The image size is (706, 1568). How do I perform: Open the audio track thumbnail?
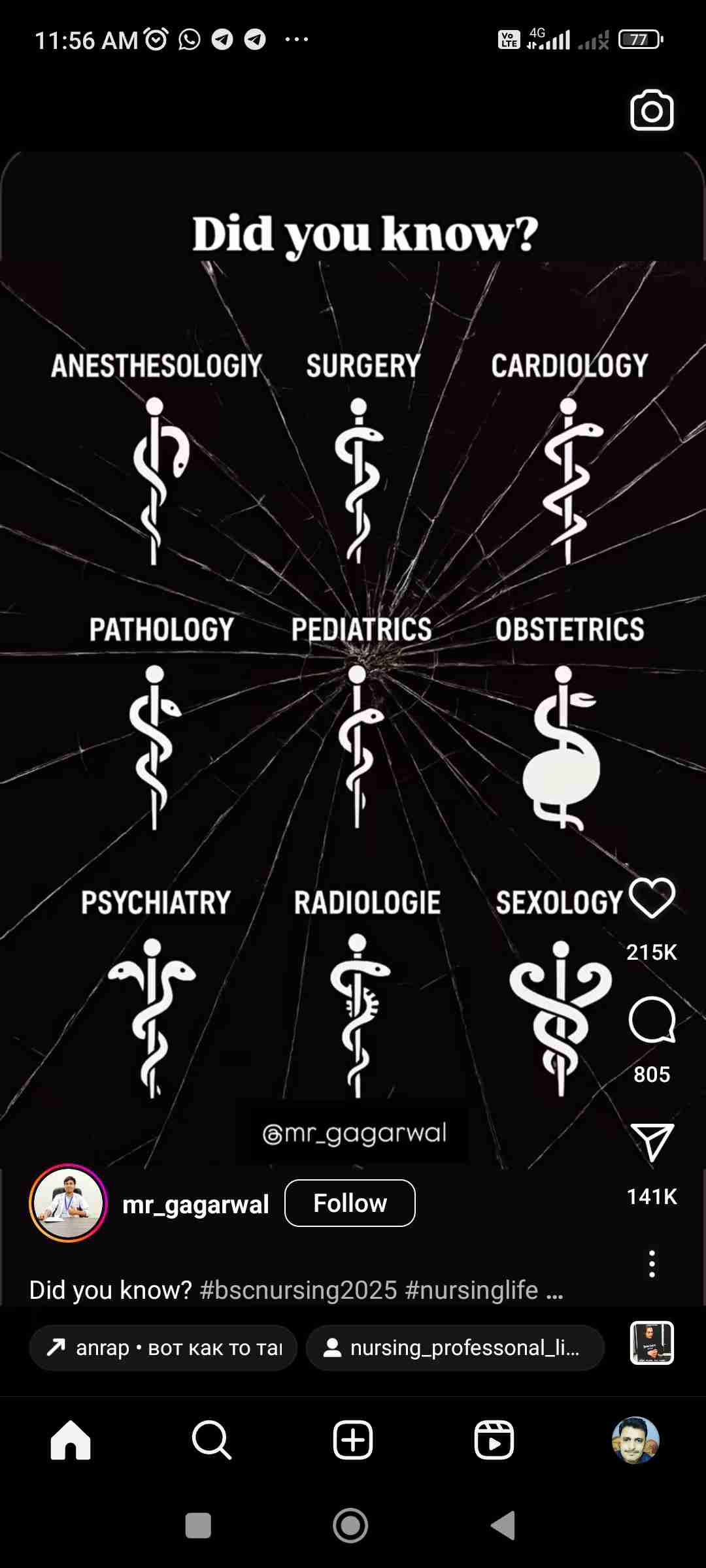(652, 1343)
